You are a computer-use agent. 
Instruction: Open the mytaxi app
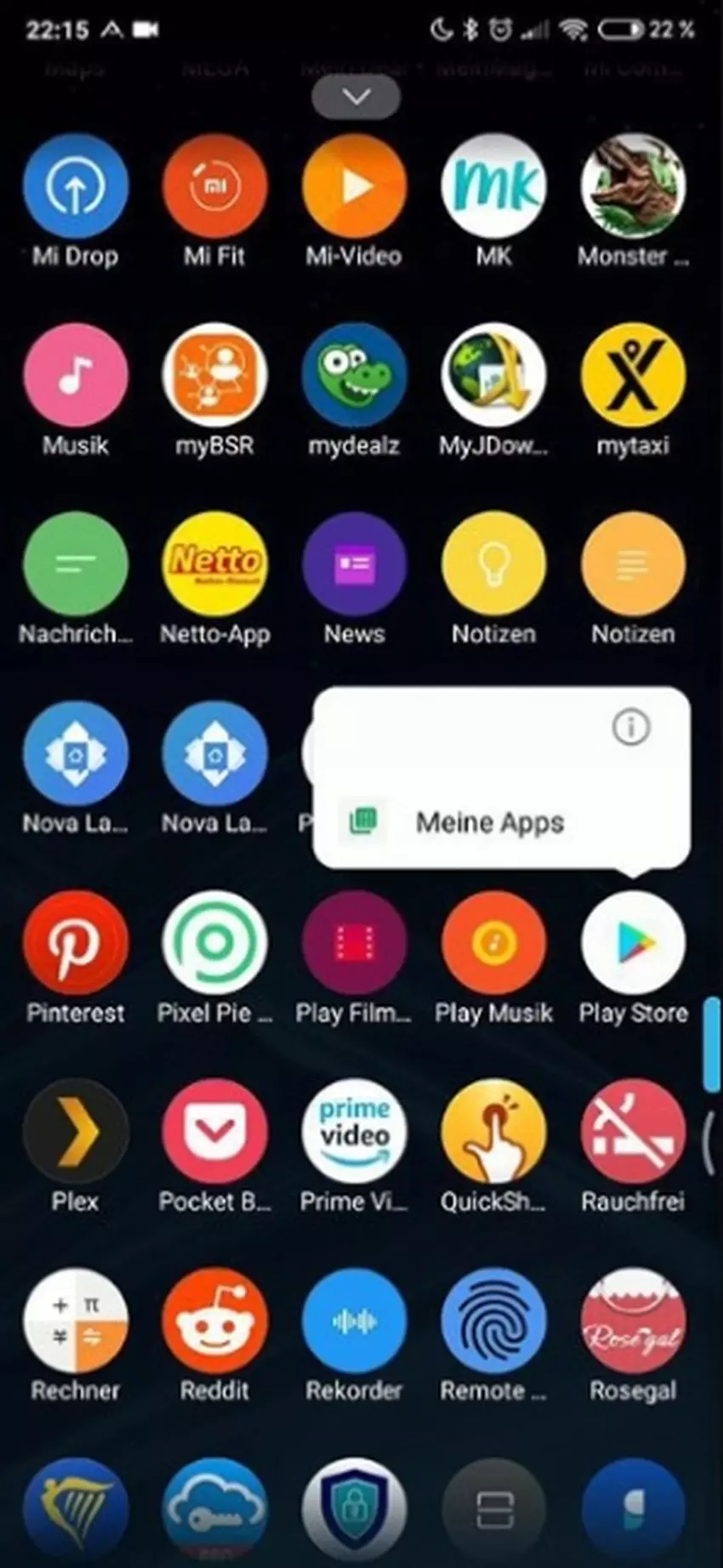(x=632, y=376)
